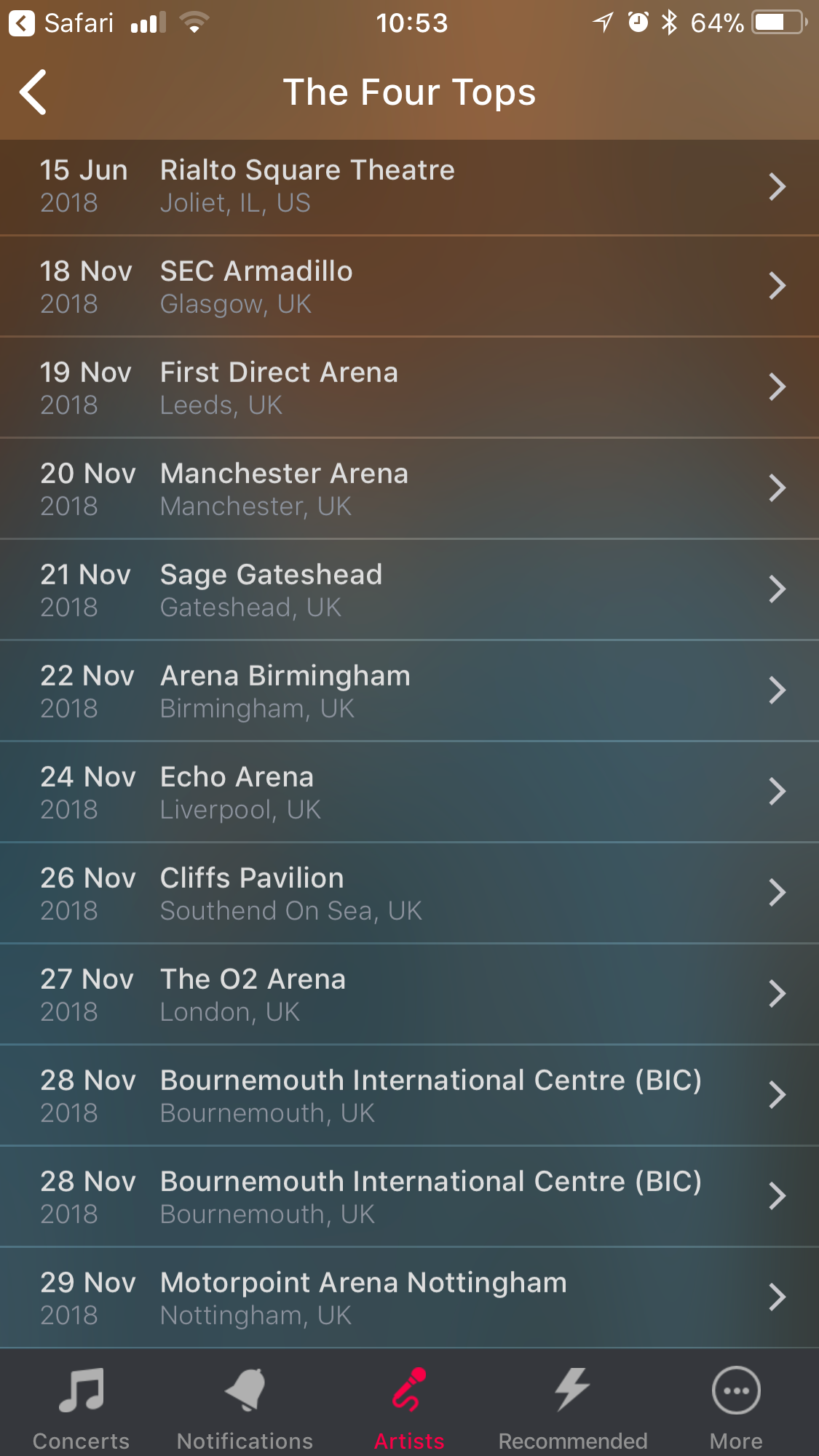
Task: Open the Sage Gateshead concert details
Action: pos(409,589)
